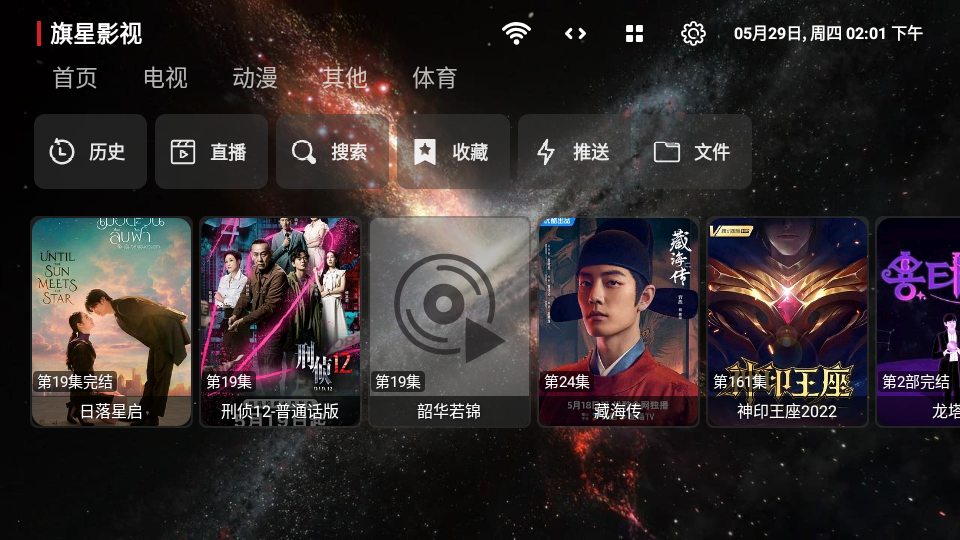The height and width of the screenshot is (540, 960).
Task: Open the settings gear icon
Action: pyautogui.click(x=693, y=34)
